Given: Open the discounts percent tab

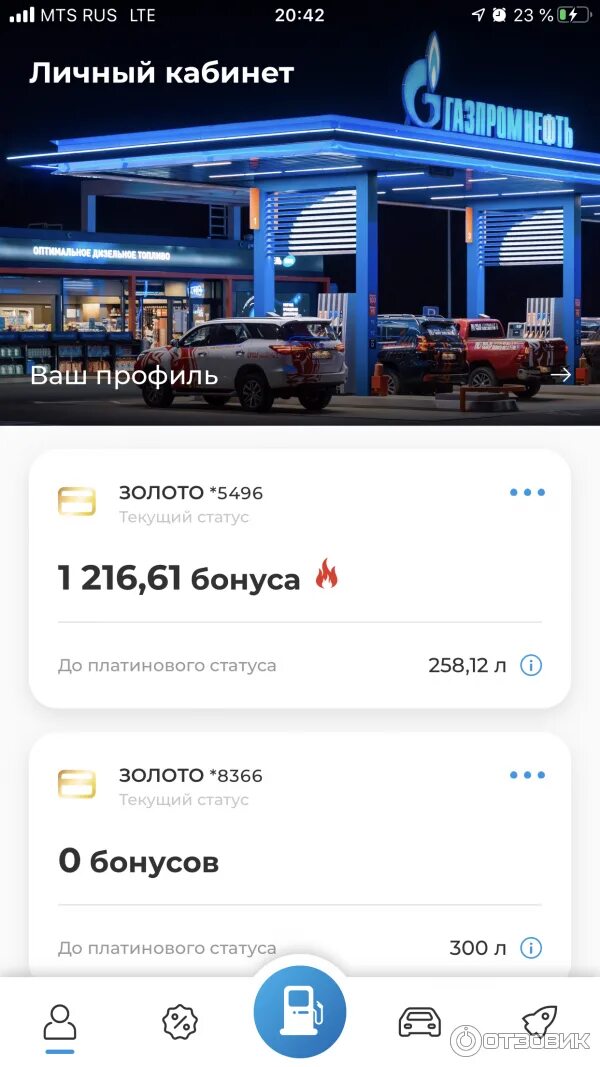Looking at the screenshot, I should pos(180,1022).
